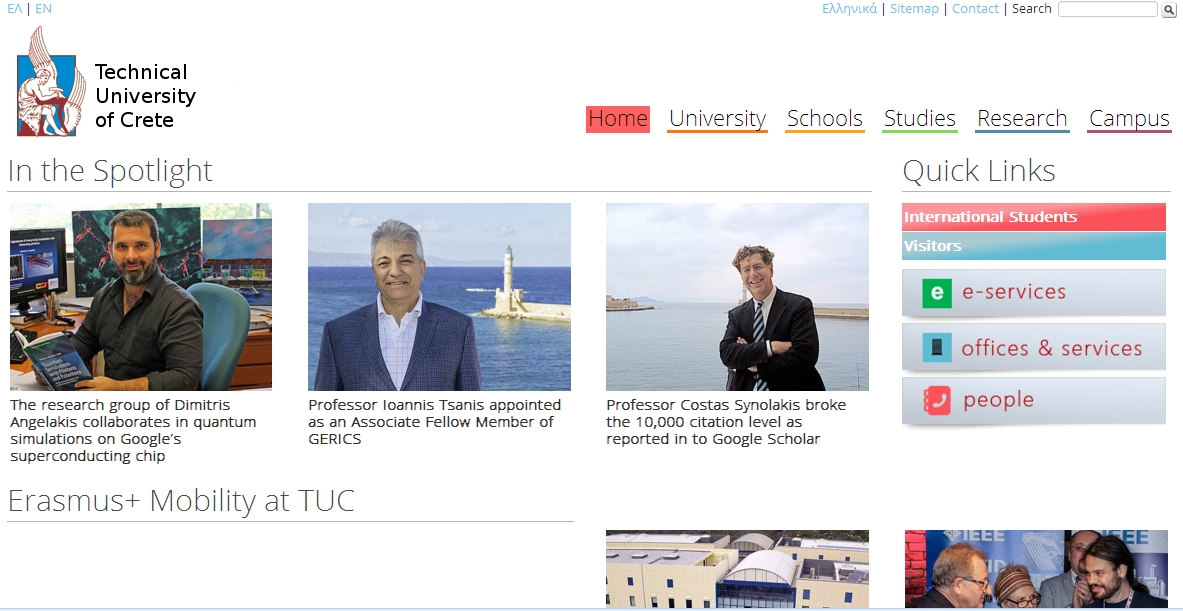The height and width of the screenshot is (611, 1183).
Task: Select the Ελληνικά link
Action: click(x=849, y=9)
